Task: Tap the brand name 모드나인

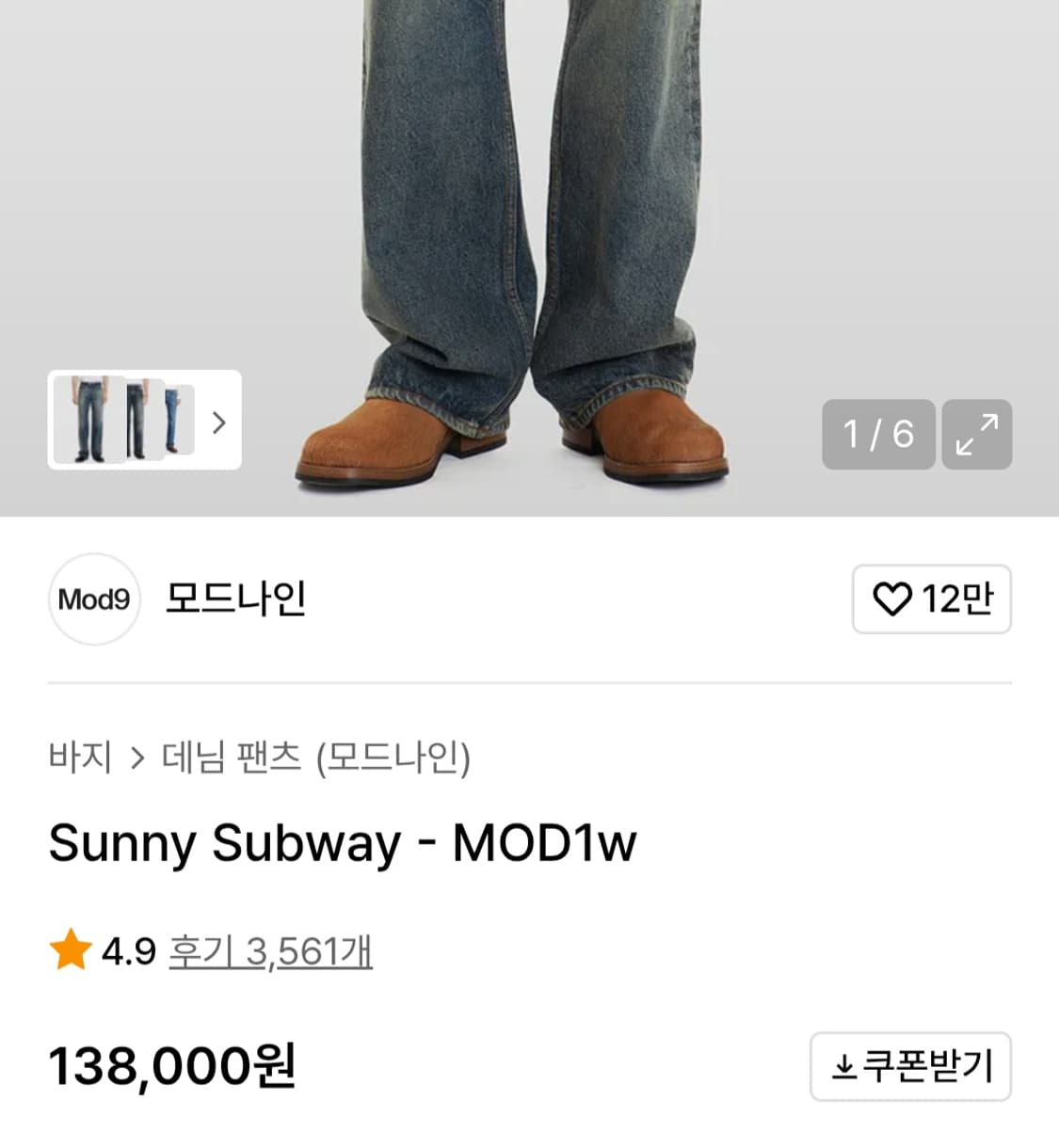Action: click(x=235, y=599)
